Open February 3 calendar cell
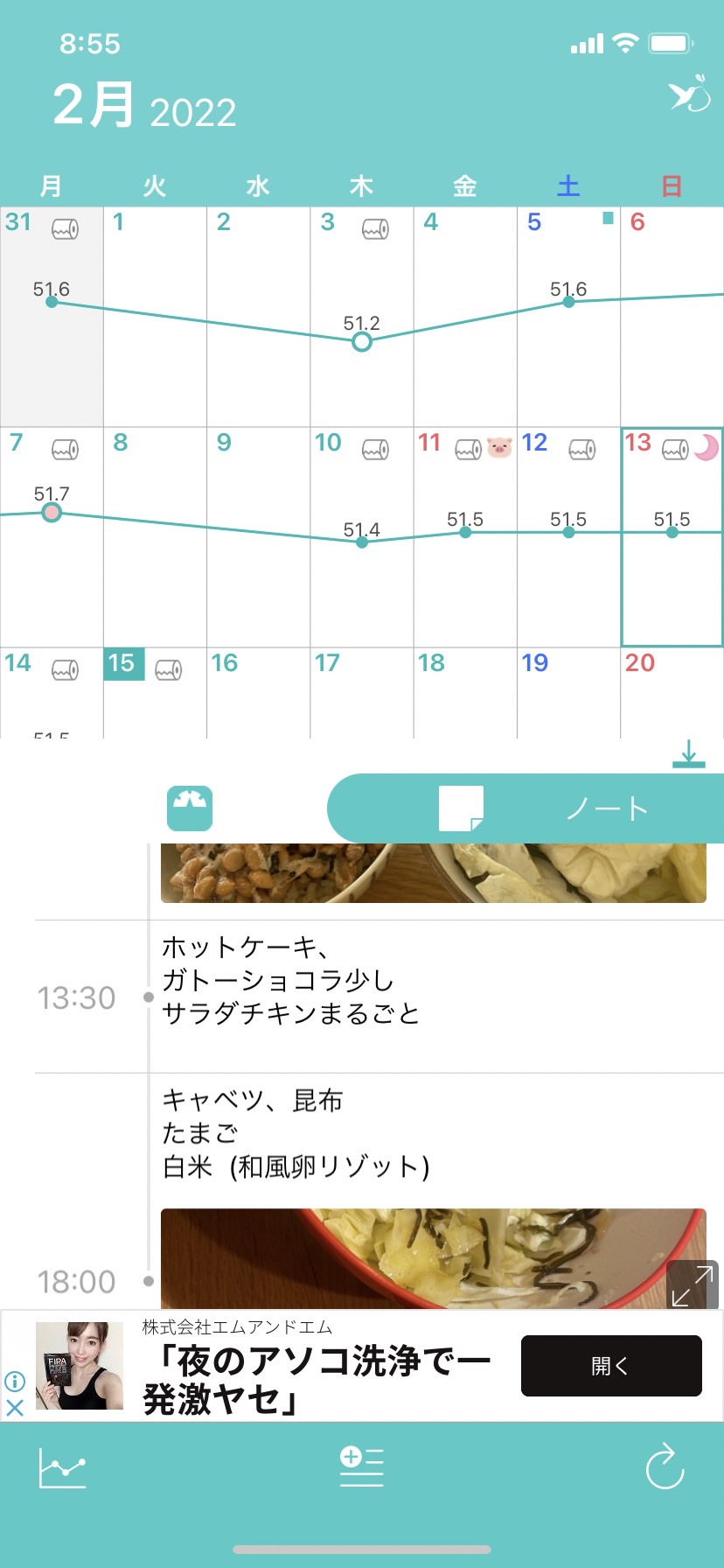Viewport: 724px width, 1568px height. (x=361, y=317)
